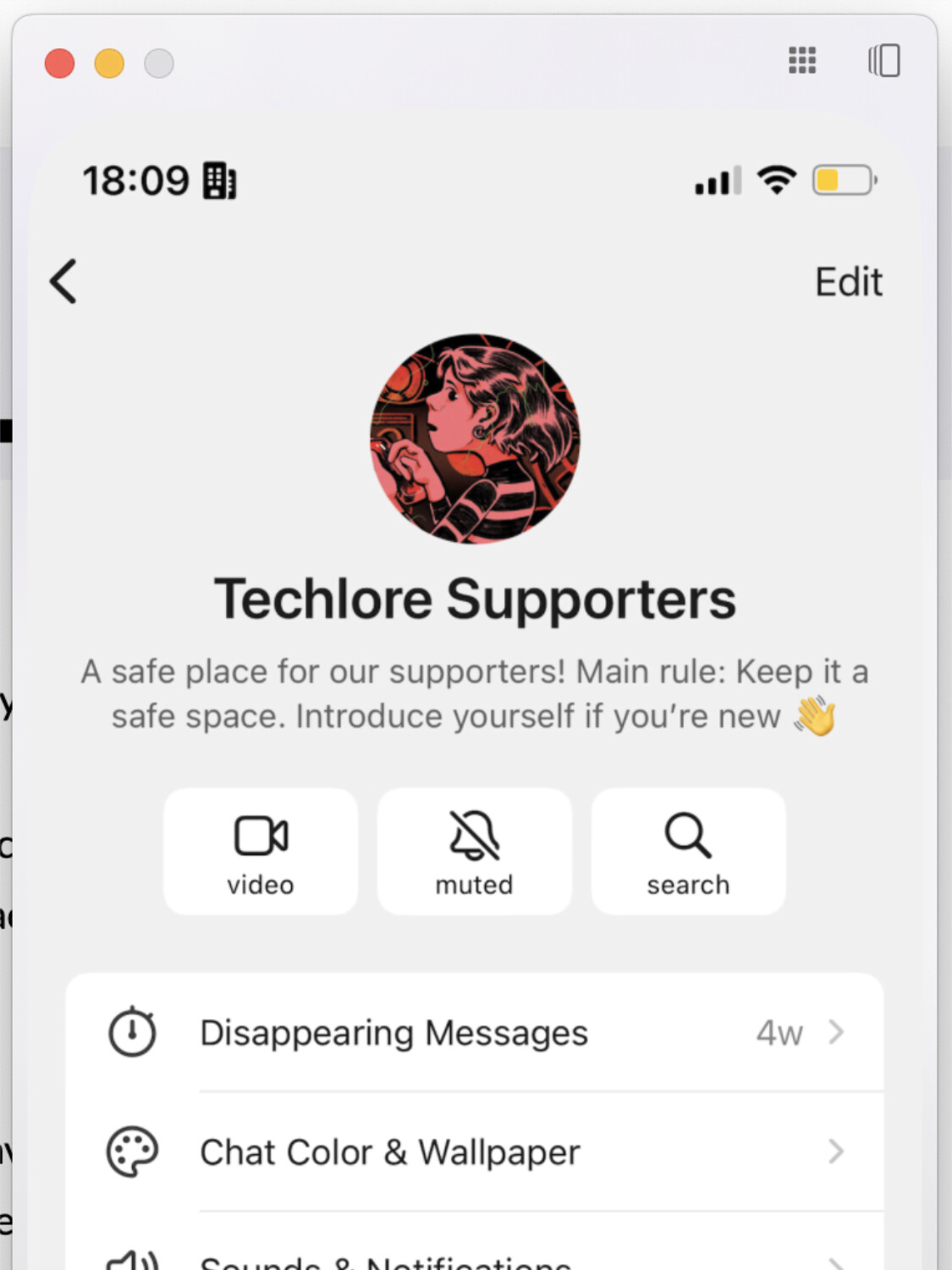The height and width of the screenshot is (1270, 952).
Task: Open the Techlore Supporters group avatar
Action: pos(475,439)
